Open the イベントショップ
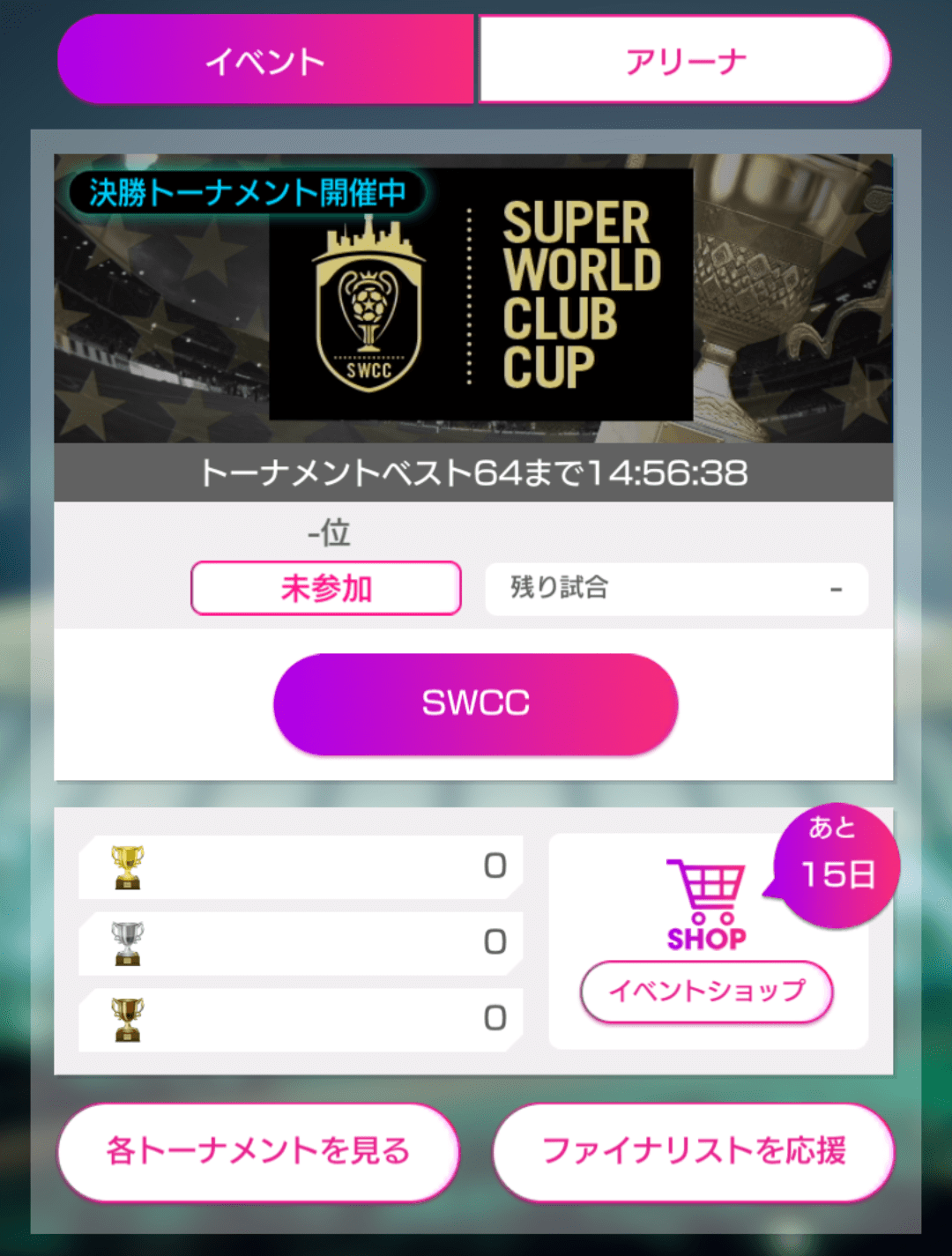This screenshot has height=1256, width=952. 706,991
